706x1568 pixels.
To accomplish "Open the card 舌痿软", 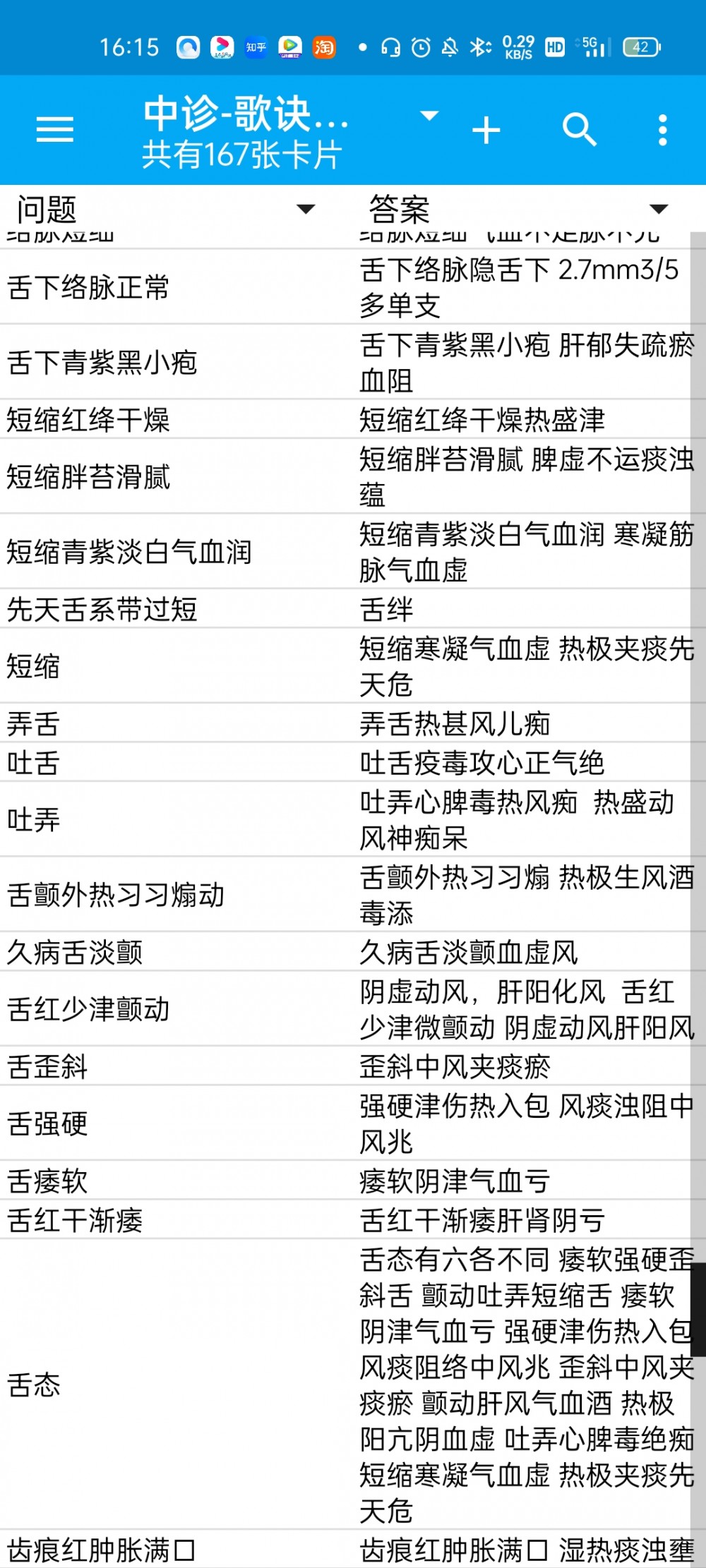I will click(x=345, y=1181).
